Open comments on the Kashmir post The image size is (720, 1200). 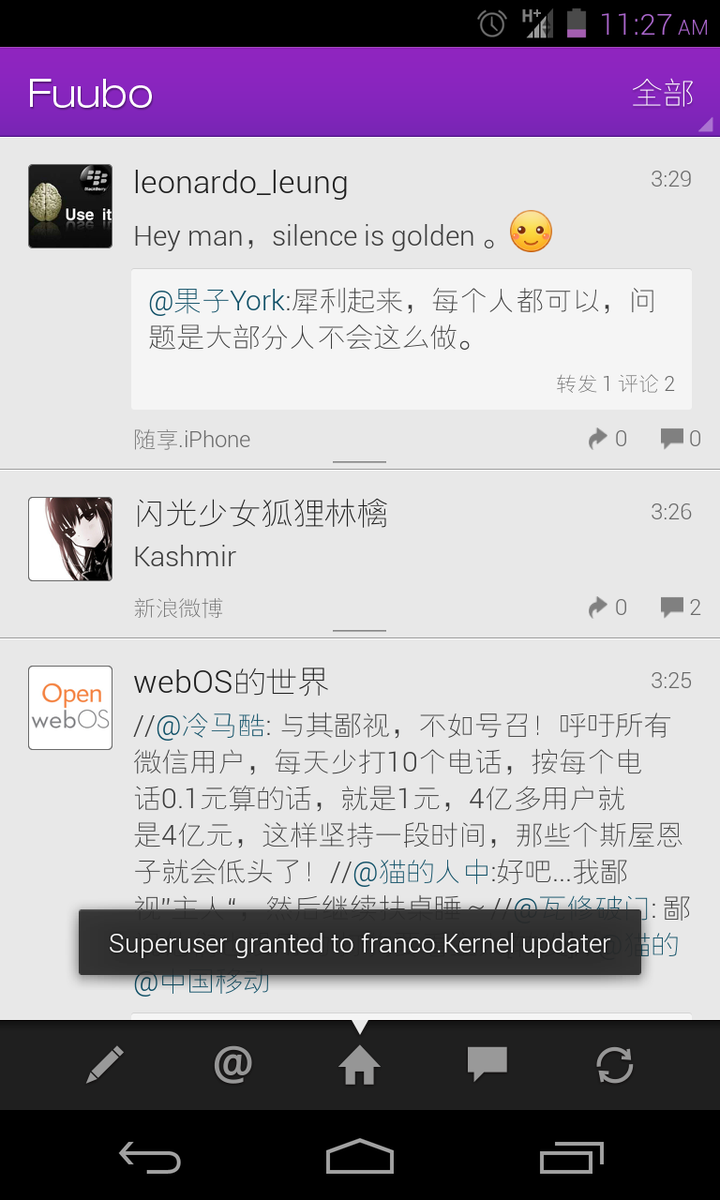tap(680, 607)
